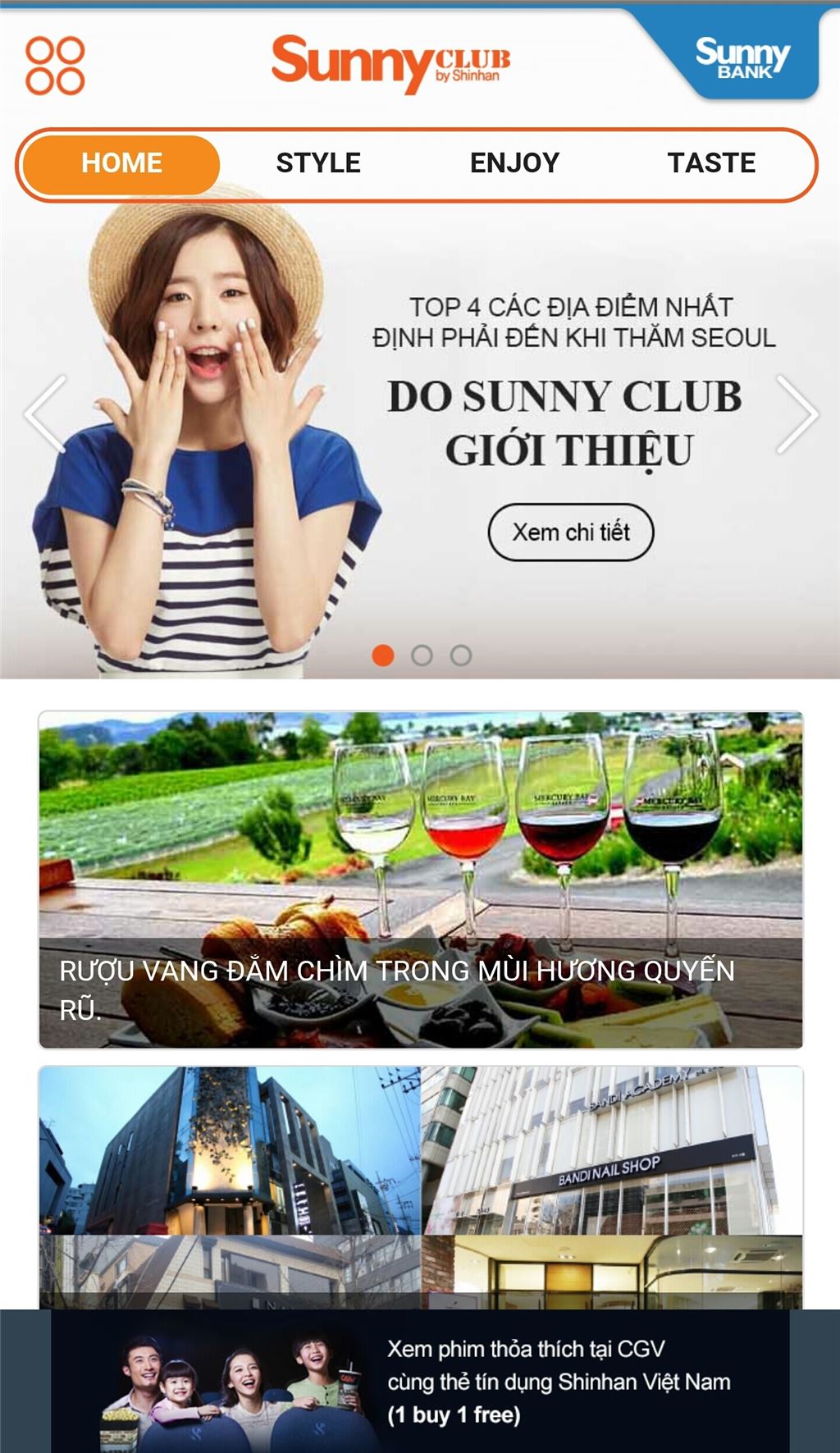Tap the Xem chi tiết button
Screen dimensions: 840x1453
click(x=571, y=532)
